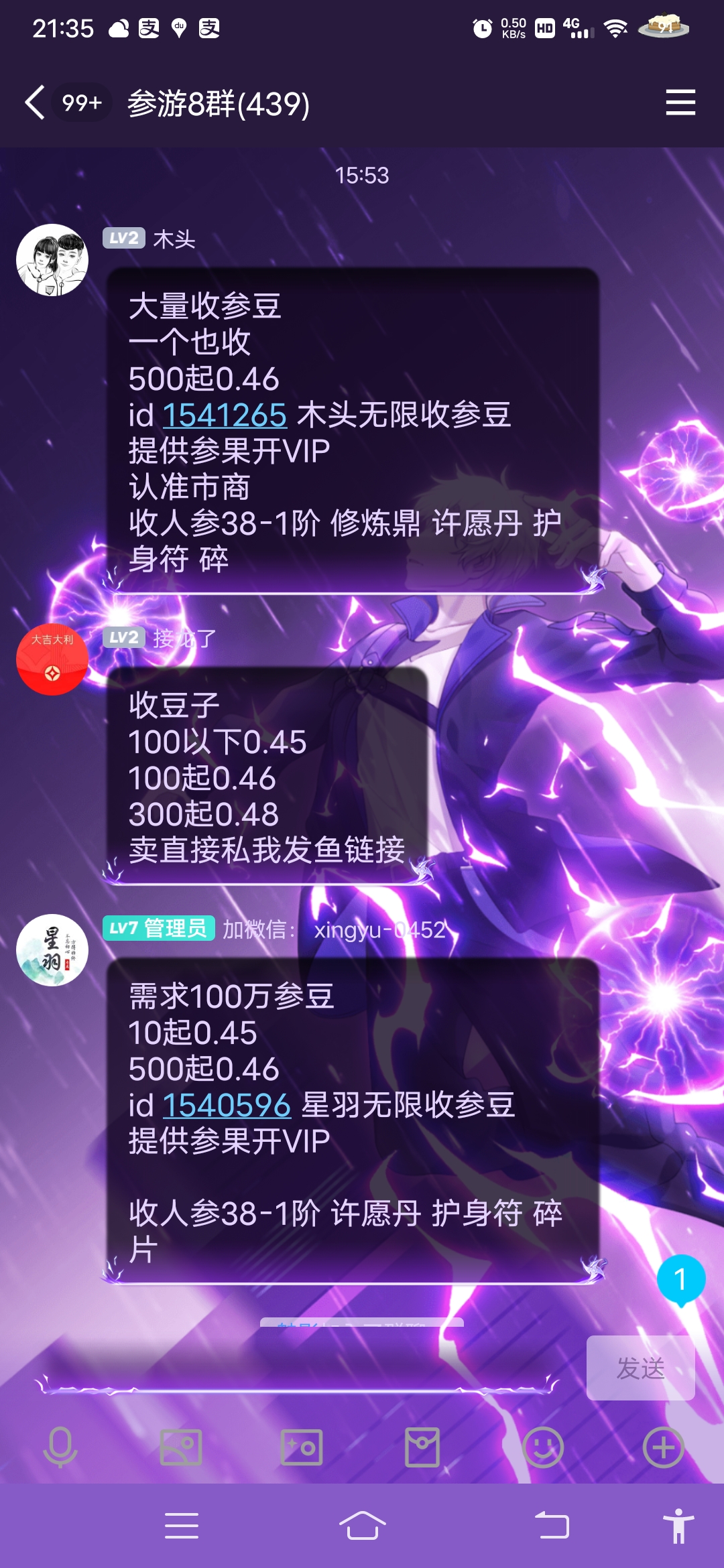Image resolution: width=724 pixels, height=1568 pixels.
Task: Open the linked ID 1541265
Action: click(225, 415)
